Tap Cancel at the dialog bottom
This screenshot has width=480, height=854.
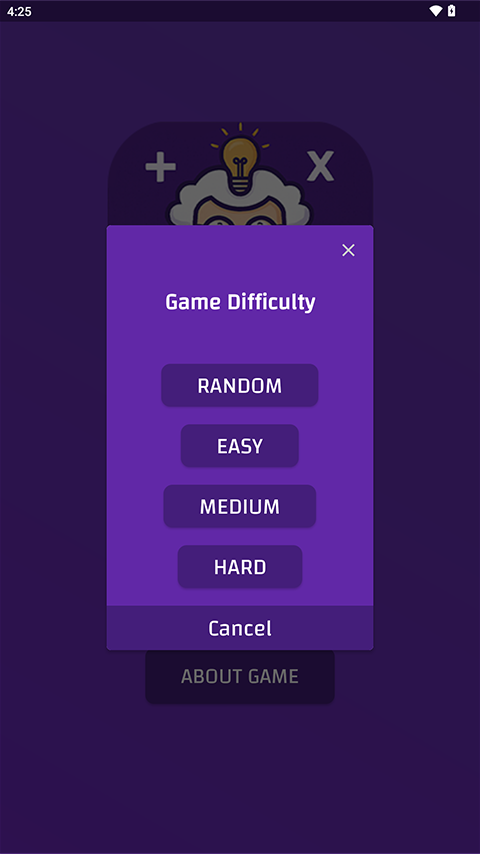click(x=240, y=628)
